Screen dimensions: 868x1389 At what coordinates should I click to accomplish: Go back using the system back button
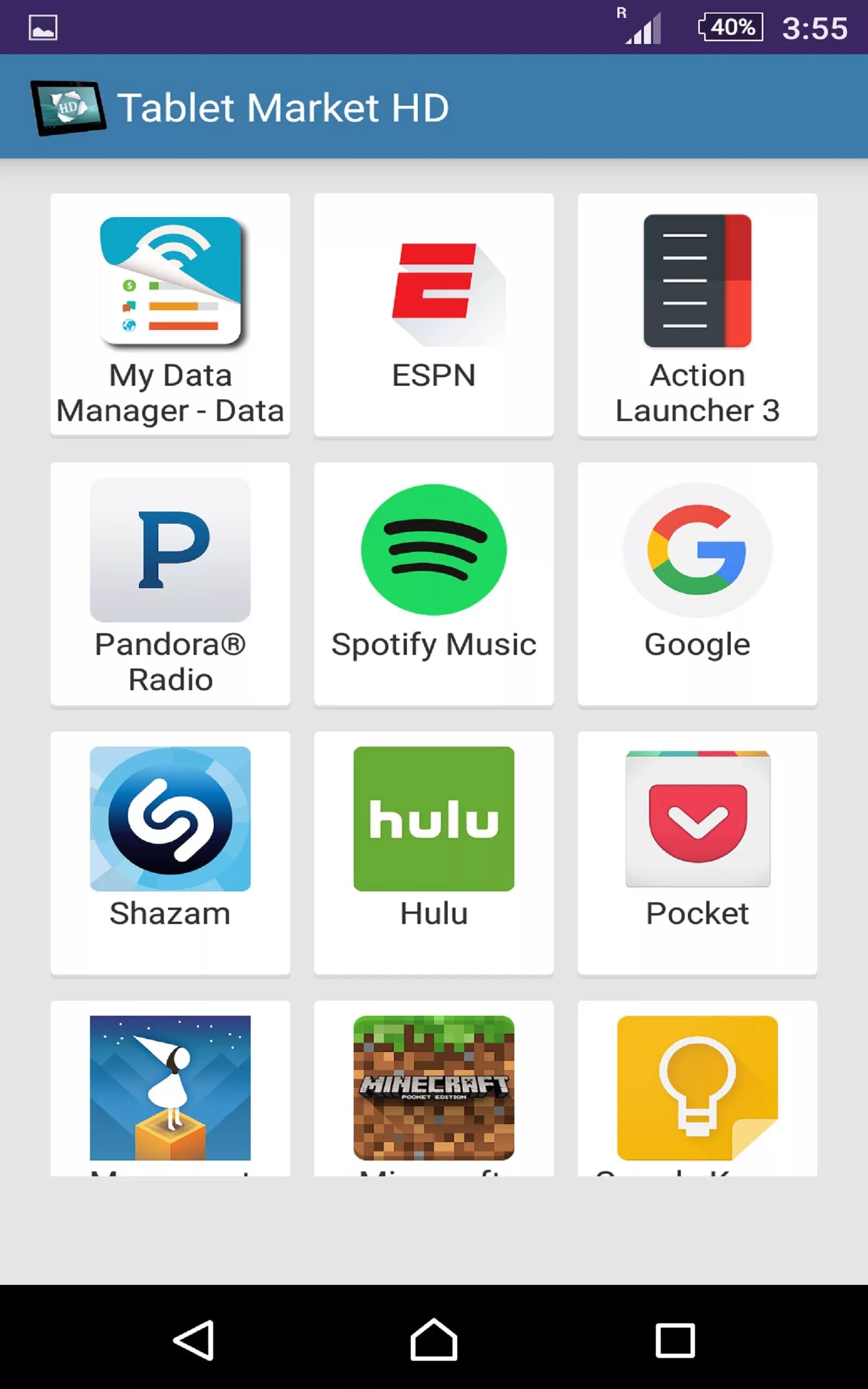pos(194,1340)
